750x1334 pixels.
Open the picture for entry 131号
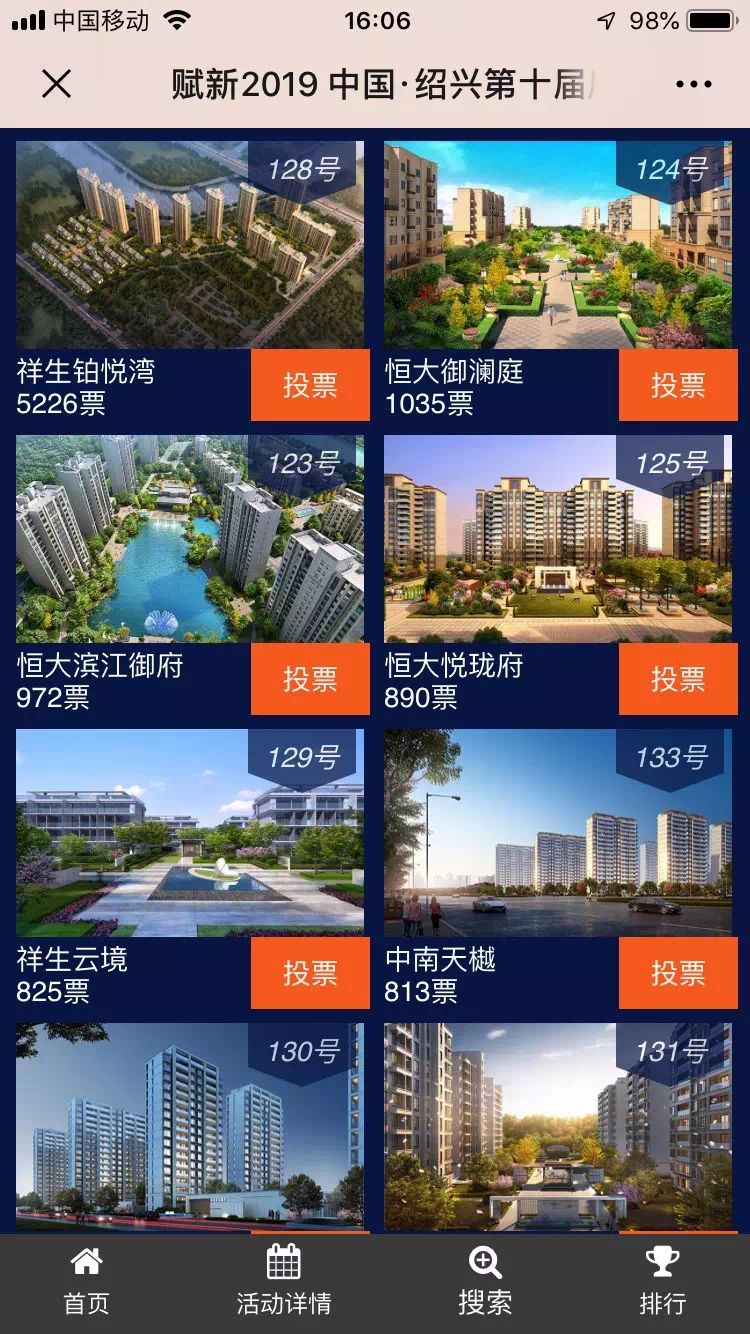click(x=558, y=1127)
